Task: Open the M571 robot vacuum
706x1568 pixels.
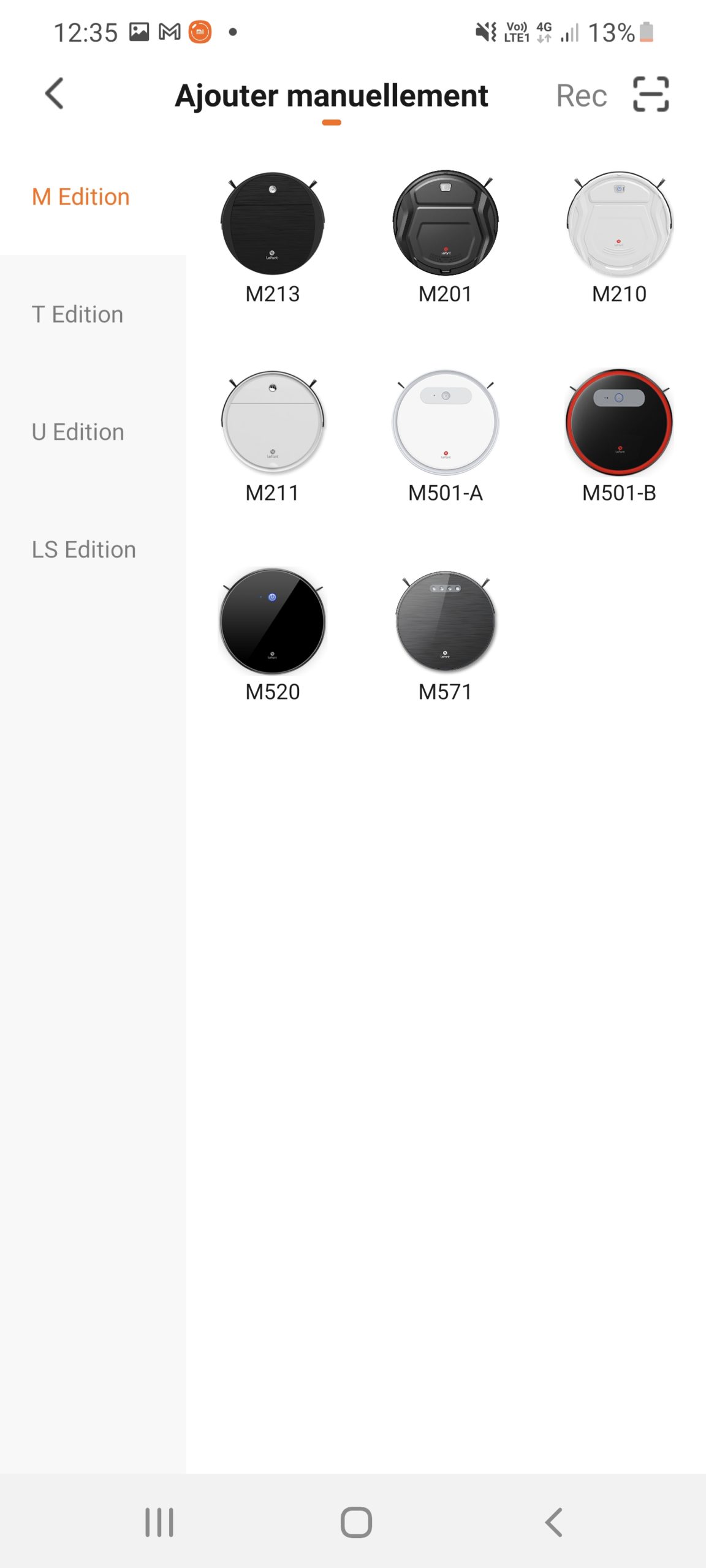Action: pyautogui.click(x=446, y=622)
